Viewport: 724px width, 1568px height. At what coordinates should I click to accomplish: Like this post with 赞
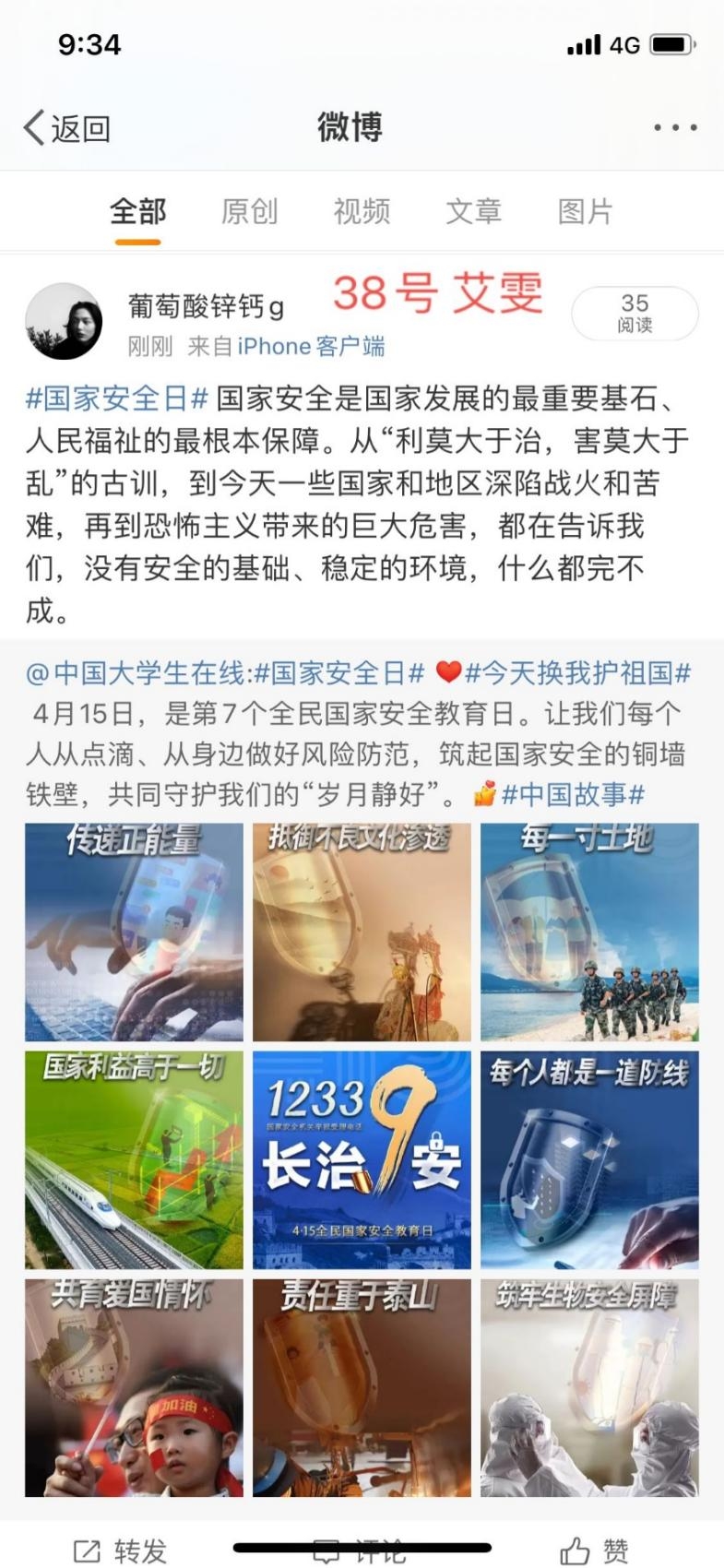click(595, 1551)
